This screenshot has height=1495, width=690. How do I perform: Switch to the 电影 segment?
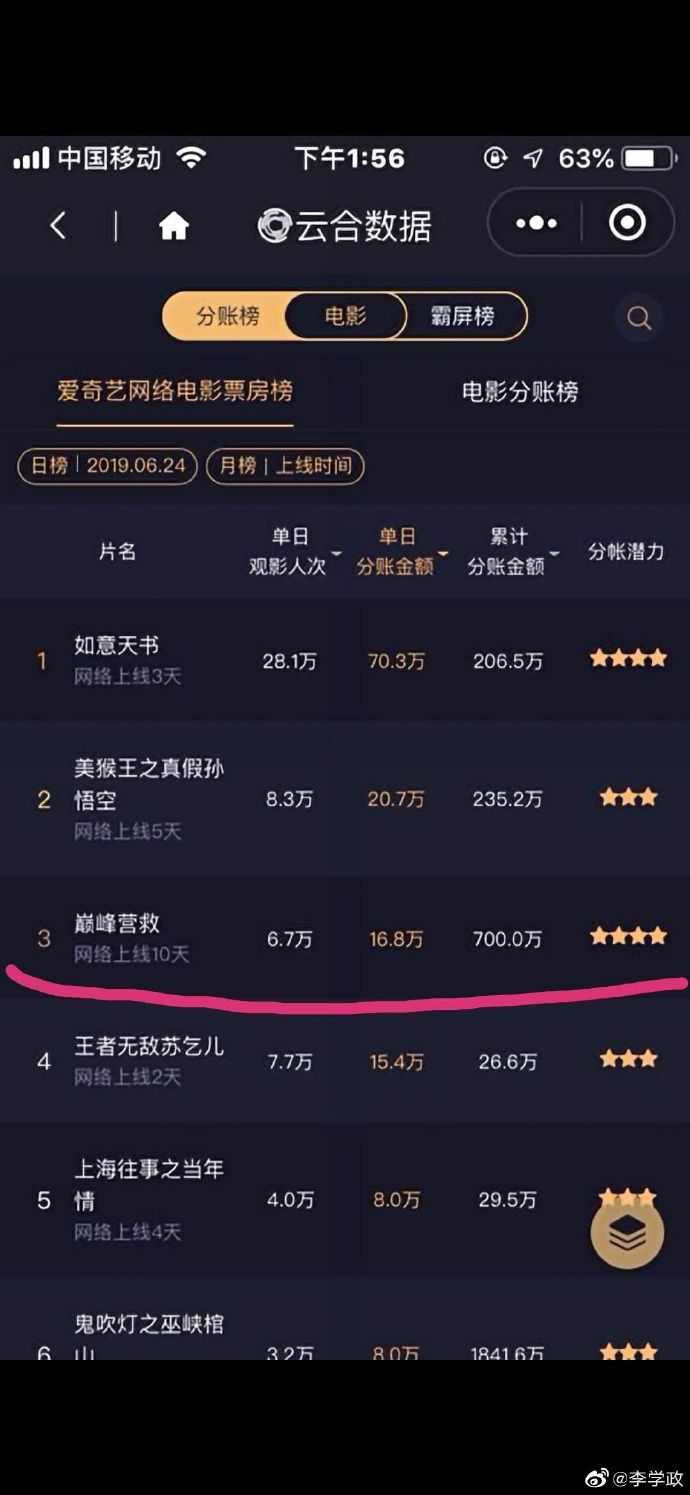tap(345, 317)
